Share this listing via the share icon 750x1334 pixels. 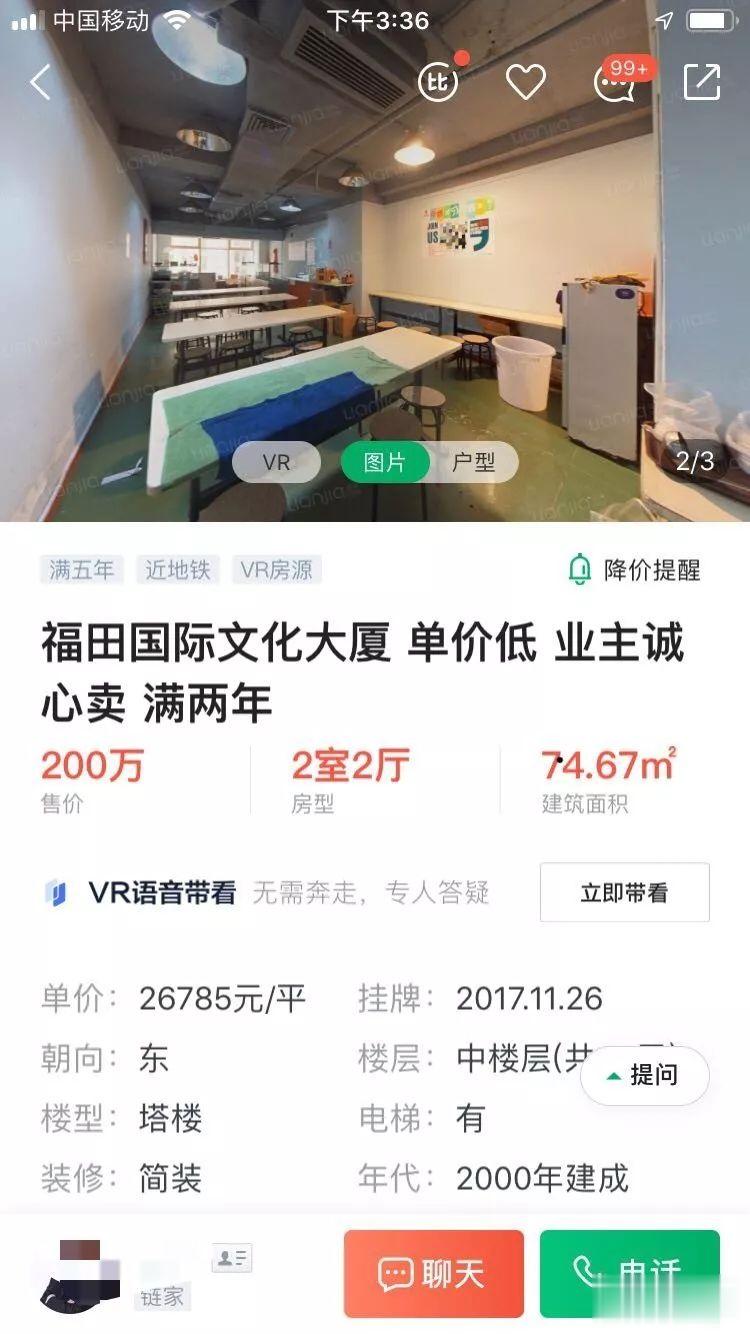click(703, 82)
